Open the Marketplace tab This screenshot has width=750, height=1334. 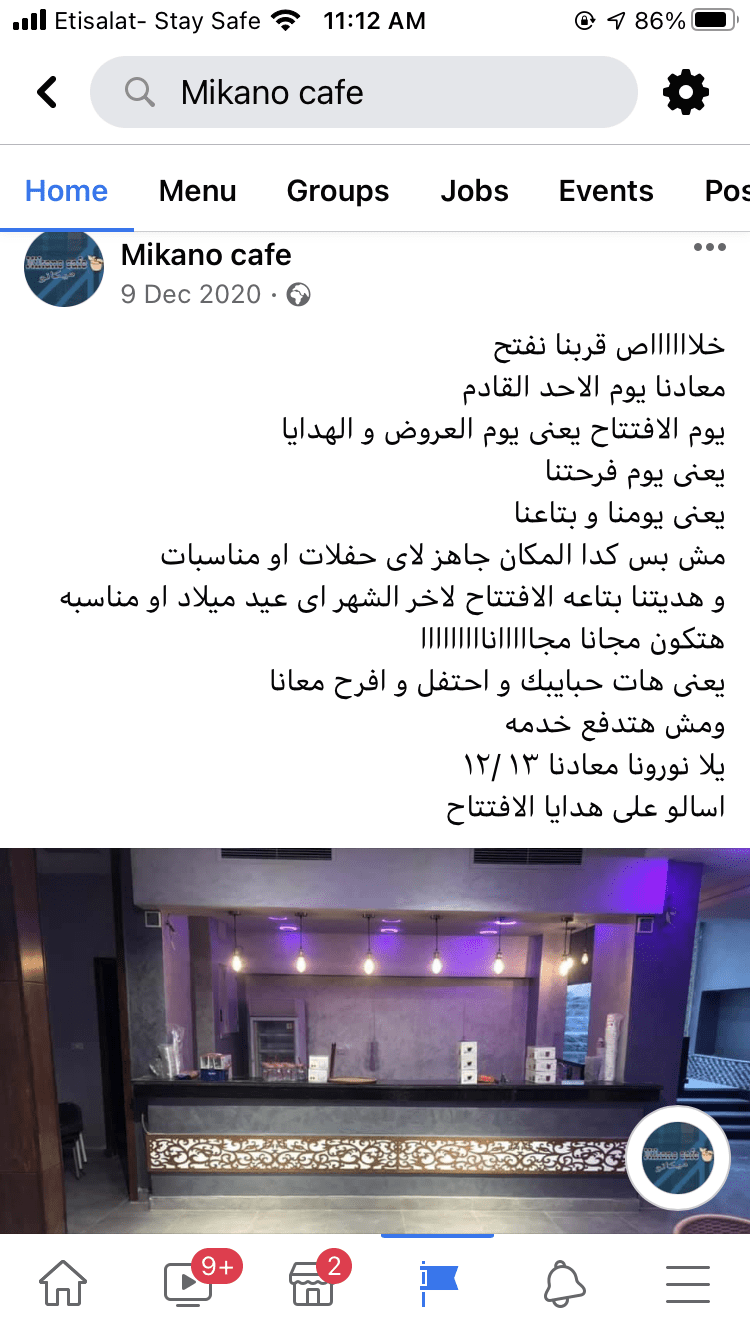[x=314, y=1282]
